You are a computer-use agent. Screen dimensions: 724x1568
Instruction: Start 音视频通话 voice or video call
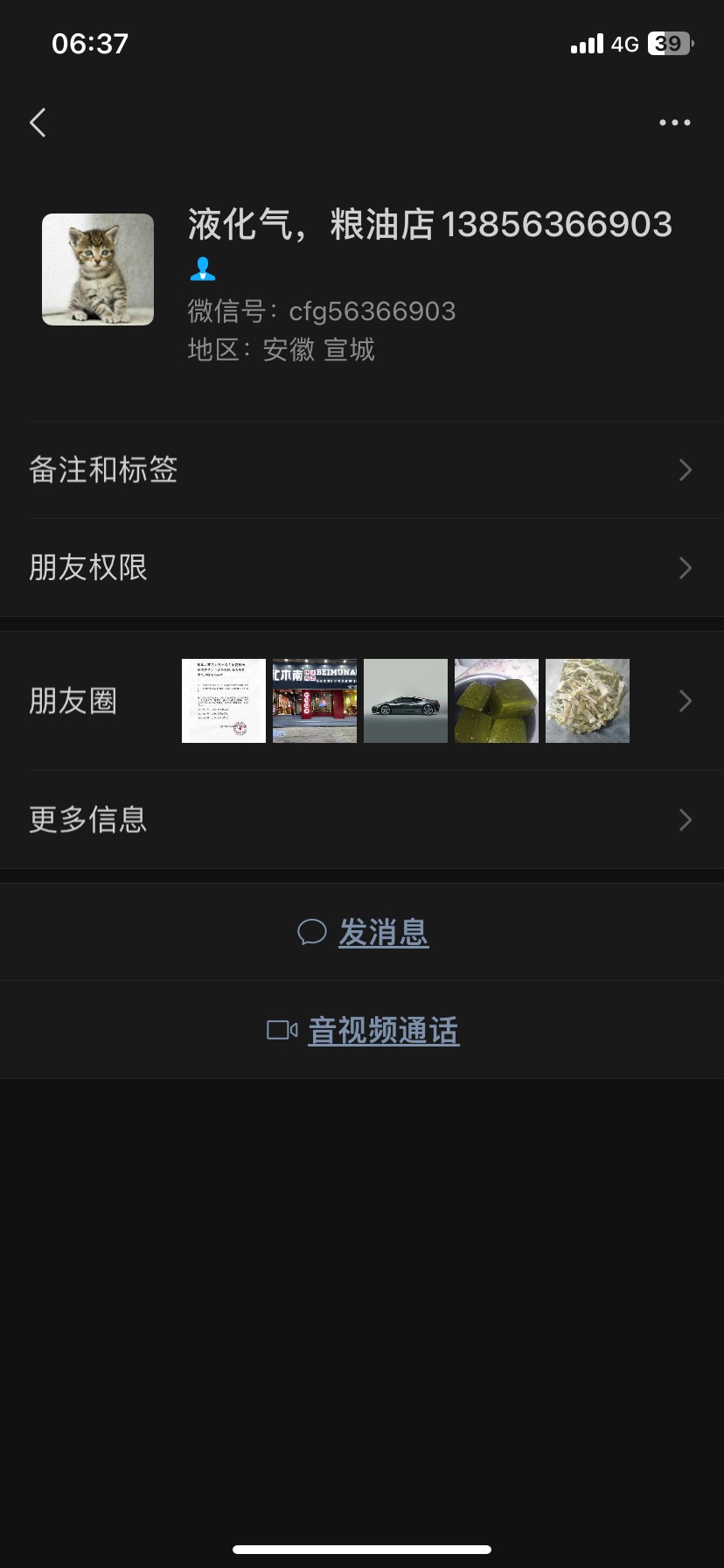point(364,1030)
